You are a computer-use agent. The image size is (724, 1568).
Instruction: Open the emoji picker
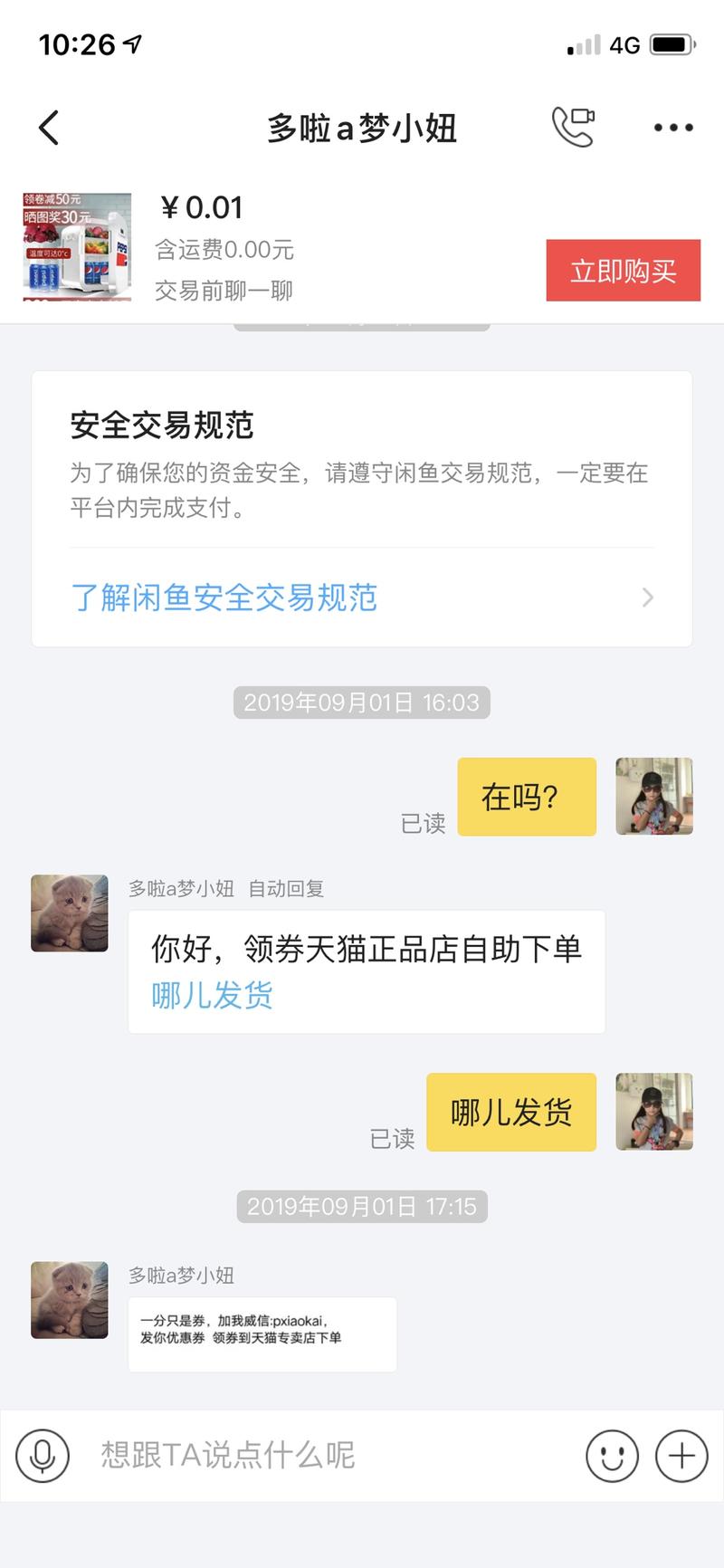click(612, 1455)
